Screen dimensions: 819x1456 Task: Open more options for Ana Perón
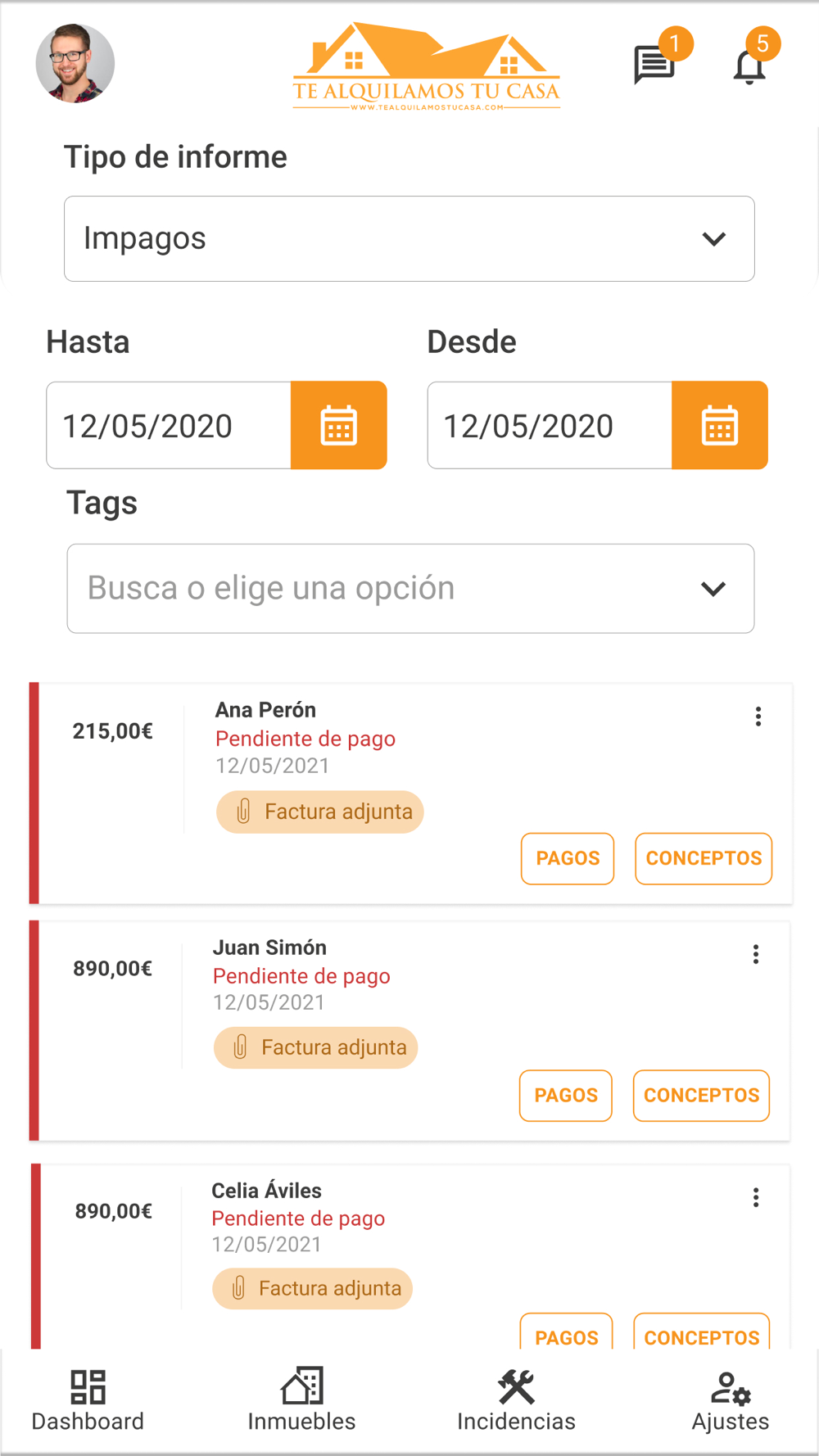(758, 717)
